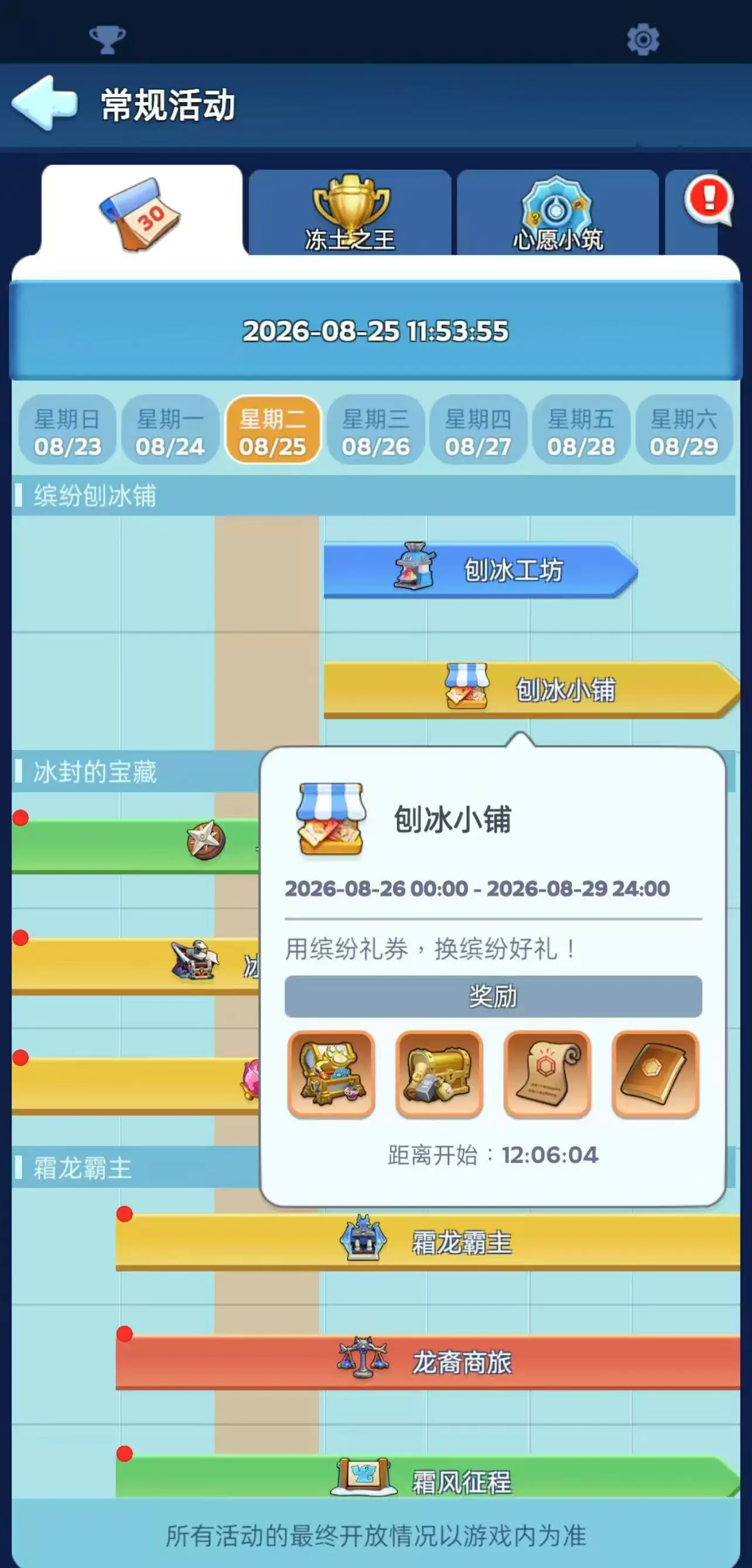
Task: Select 星期五 08/28
Action: coord(581,430)
